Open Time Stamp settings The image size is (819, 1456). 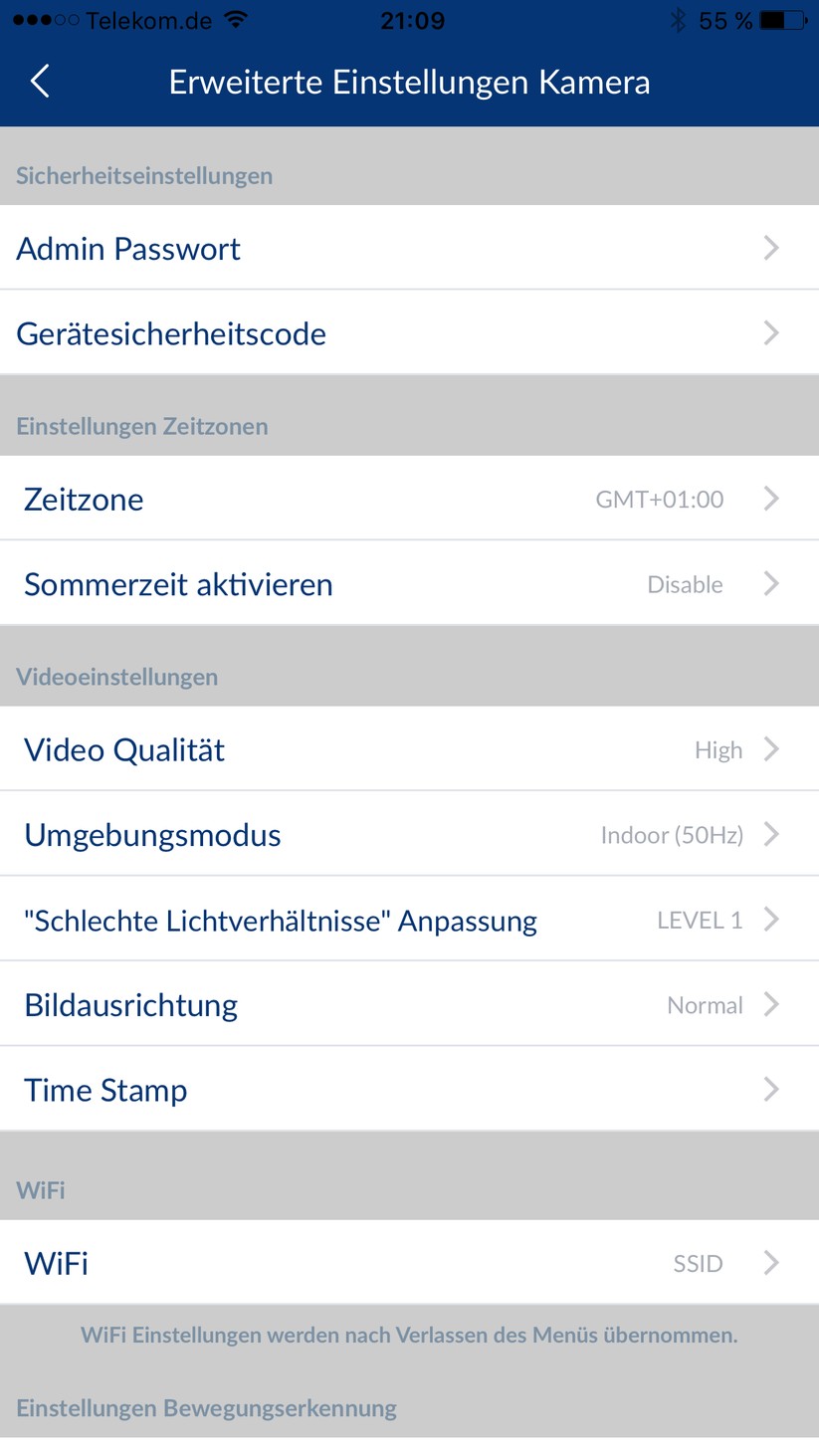pos(409,1089)
